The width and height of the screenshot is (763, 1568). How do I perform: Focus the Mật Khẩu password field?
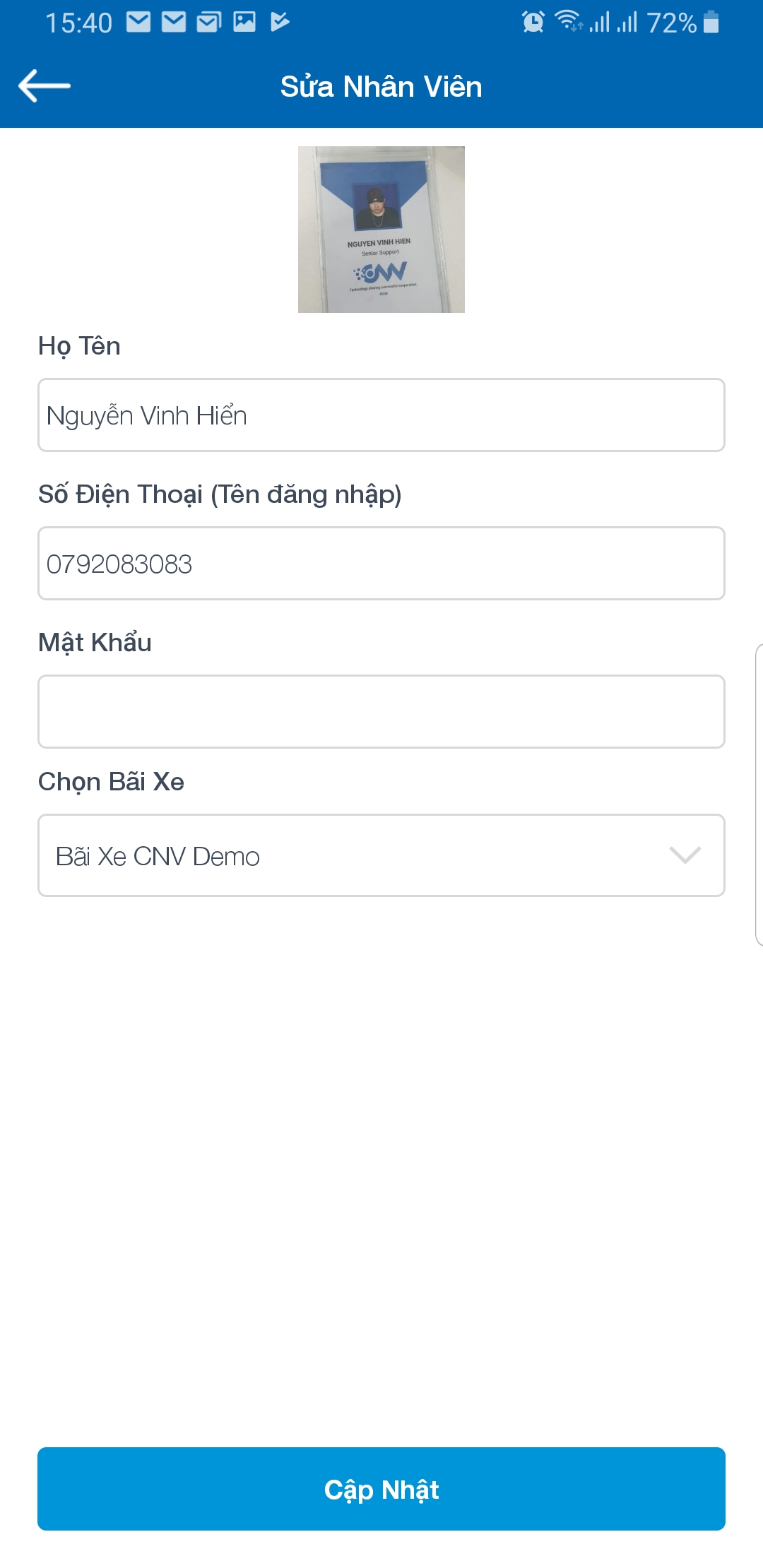tap(381, 712)
